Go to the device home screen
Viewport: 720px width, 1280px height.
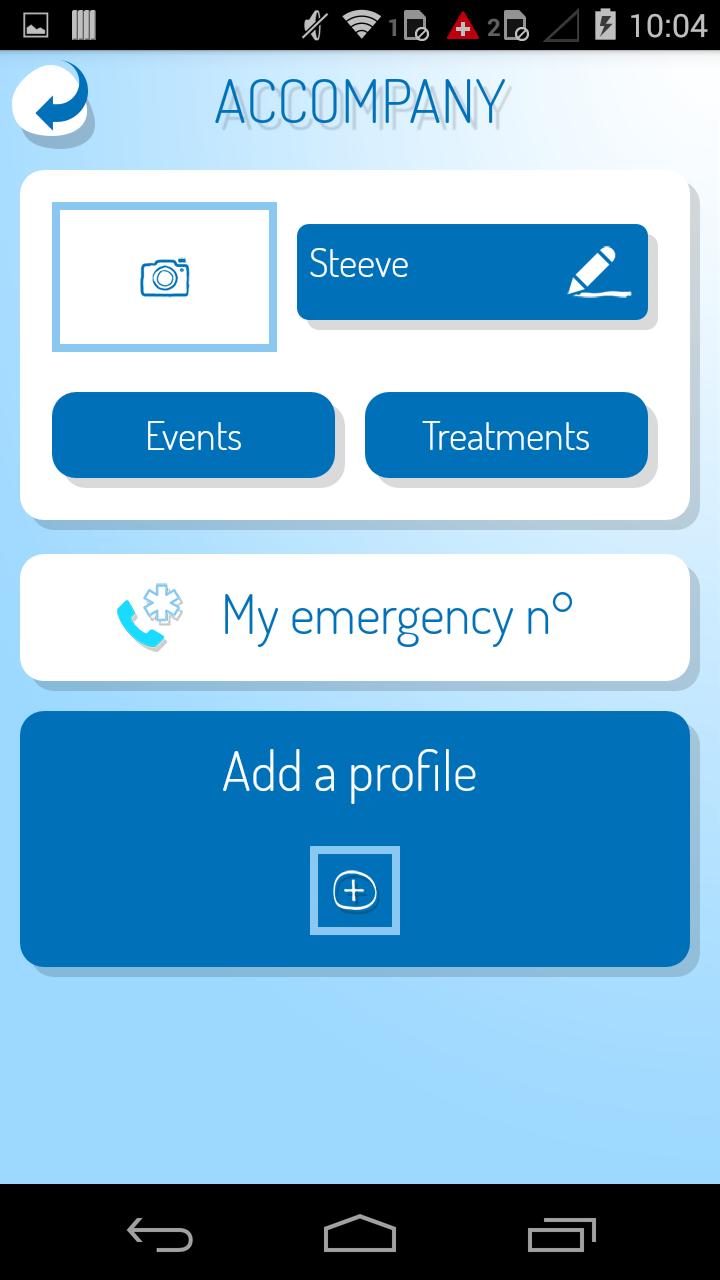pyautogui.click(x=360, y=1233)
